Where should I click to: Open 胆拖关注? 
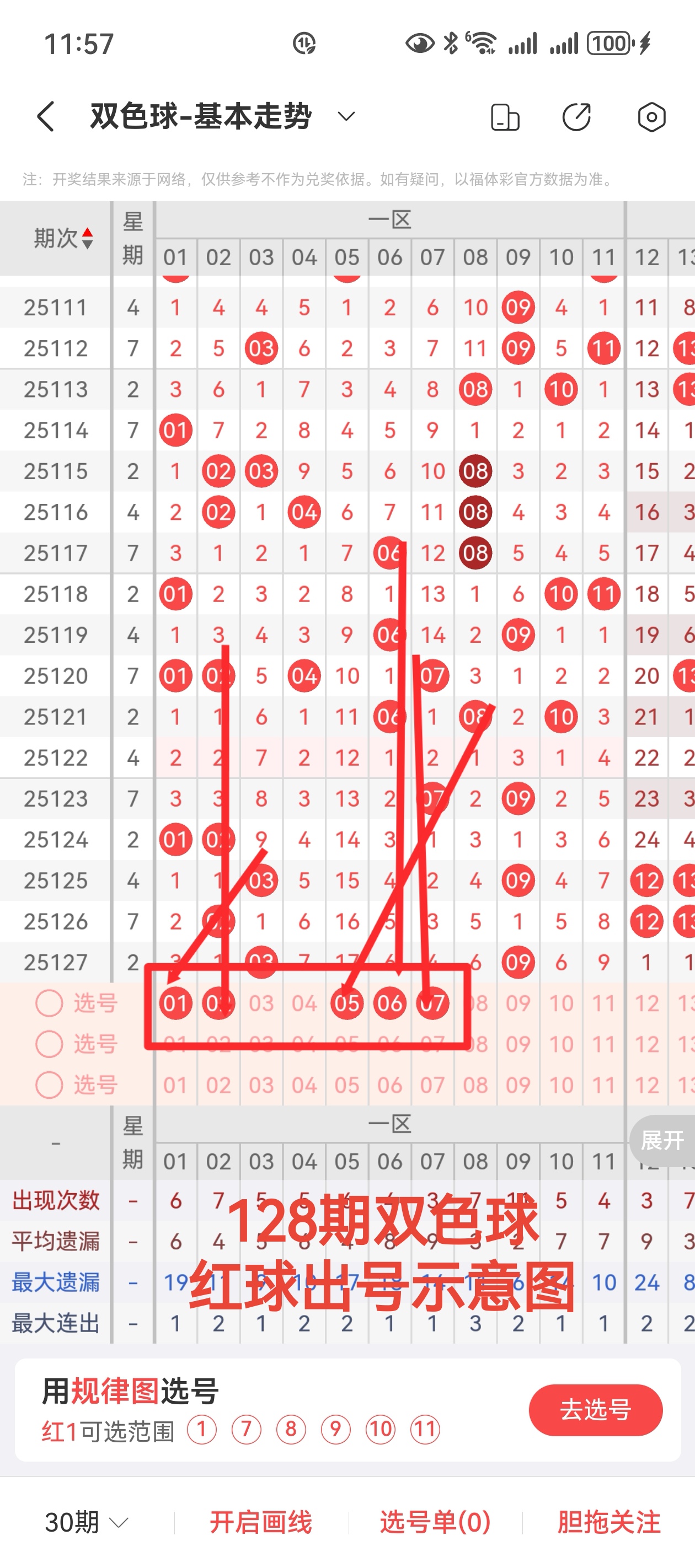(608, 1522)
